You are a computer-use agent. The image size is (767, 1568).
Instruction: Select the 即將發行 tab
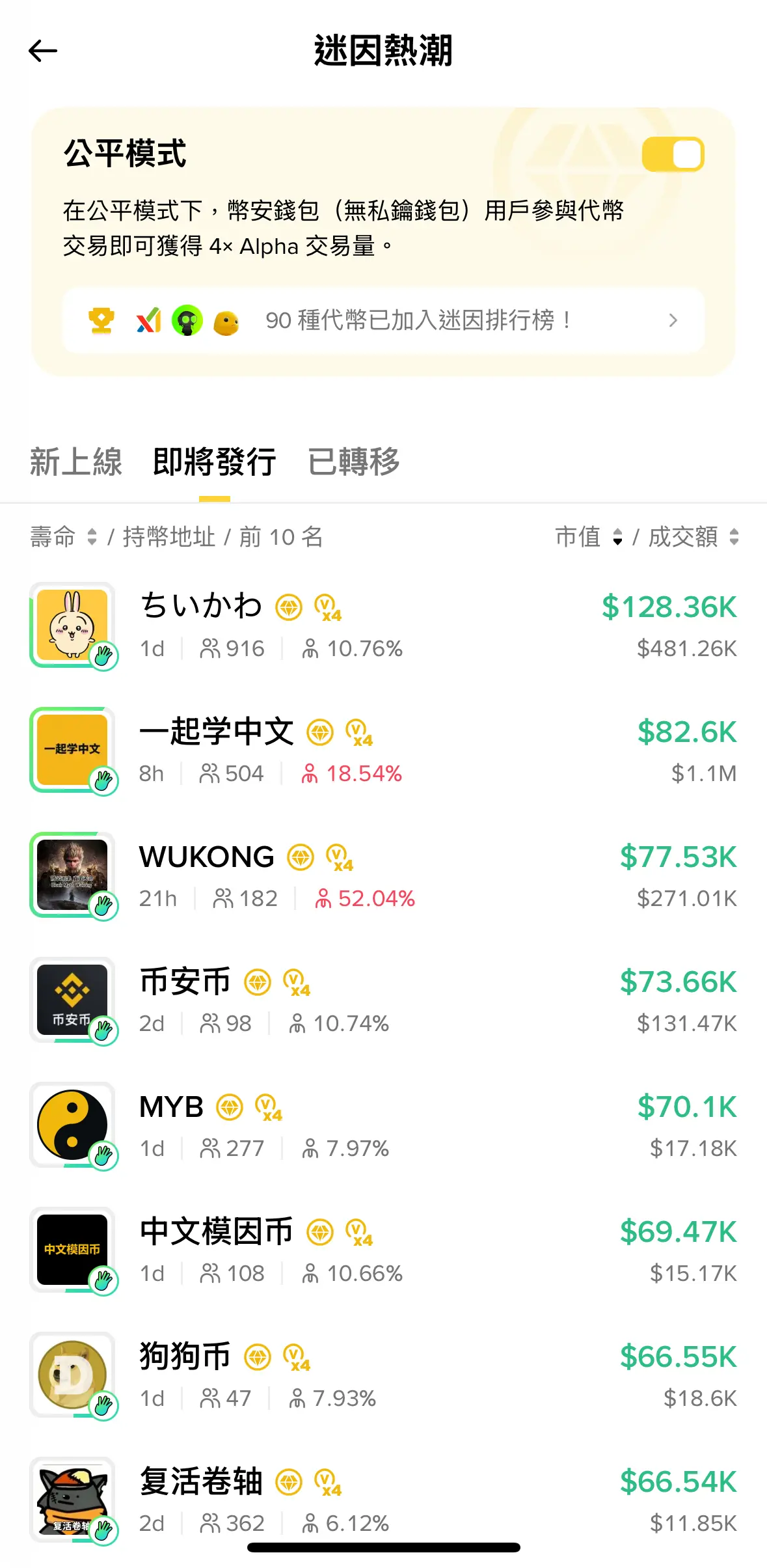coord(215,462)
